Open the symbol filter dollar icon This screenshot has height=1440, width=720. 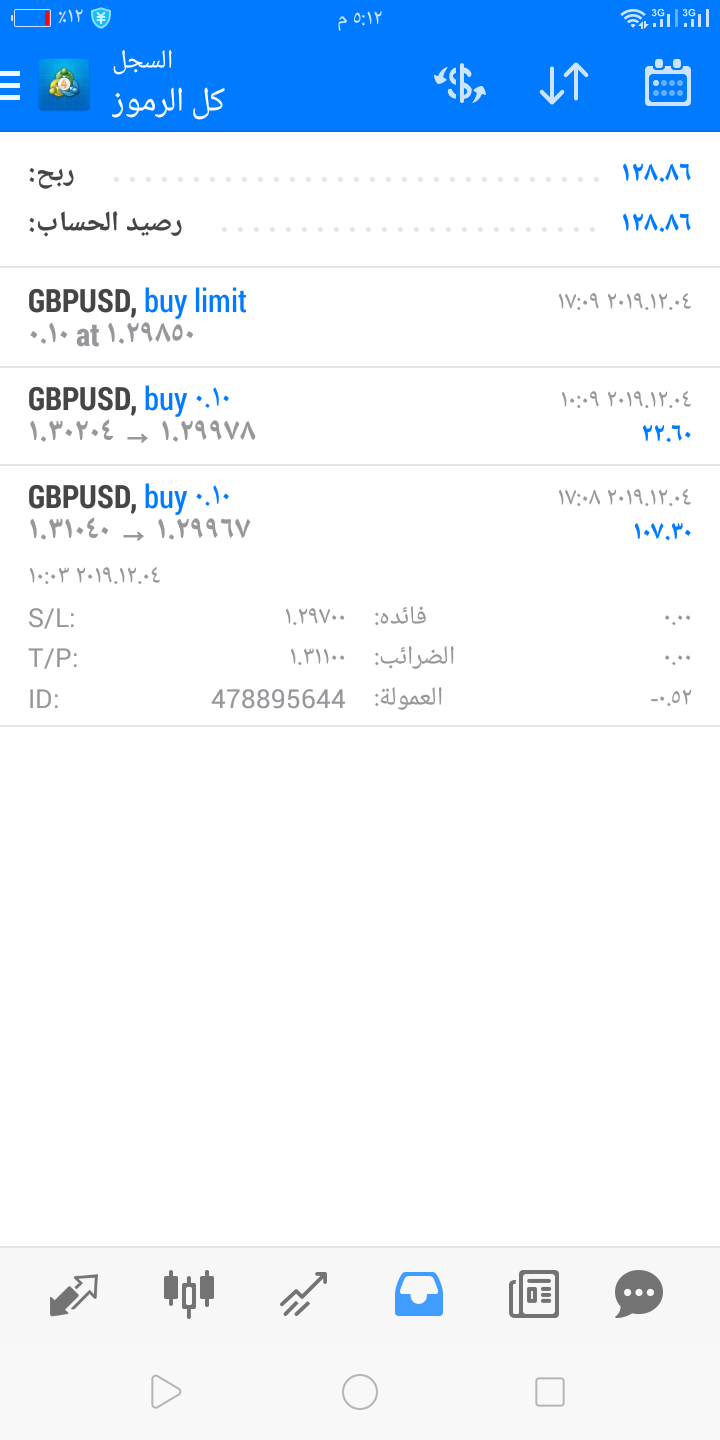coord(460,84)
